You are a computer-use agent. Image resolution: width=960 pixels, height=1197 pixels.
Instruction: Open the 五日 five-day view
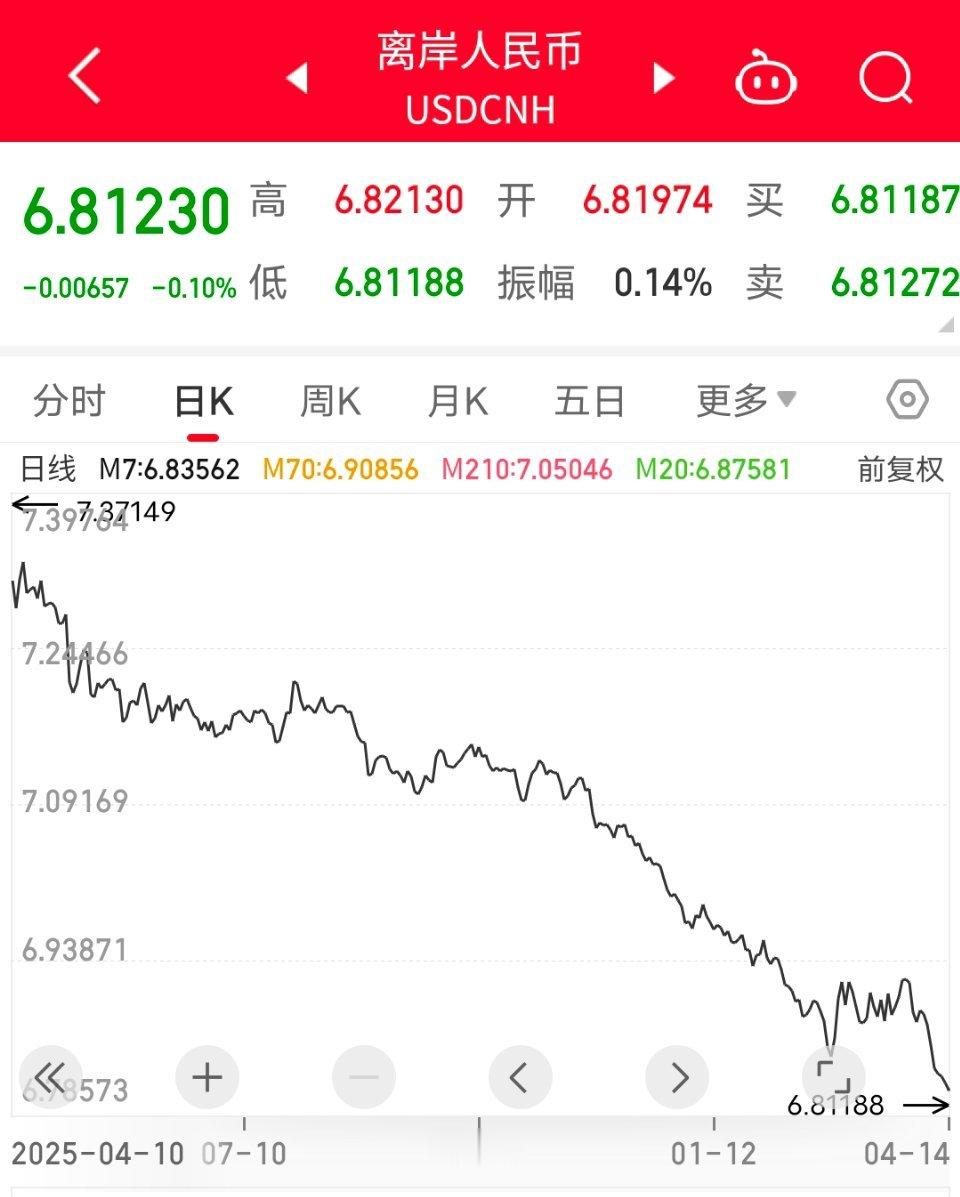click(590, 400)
